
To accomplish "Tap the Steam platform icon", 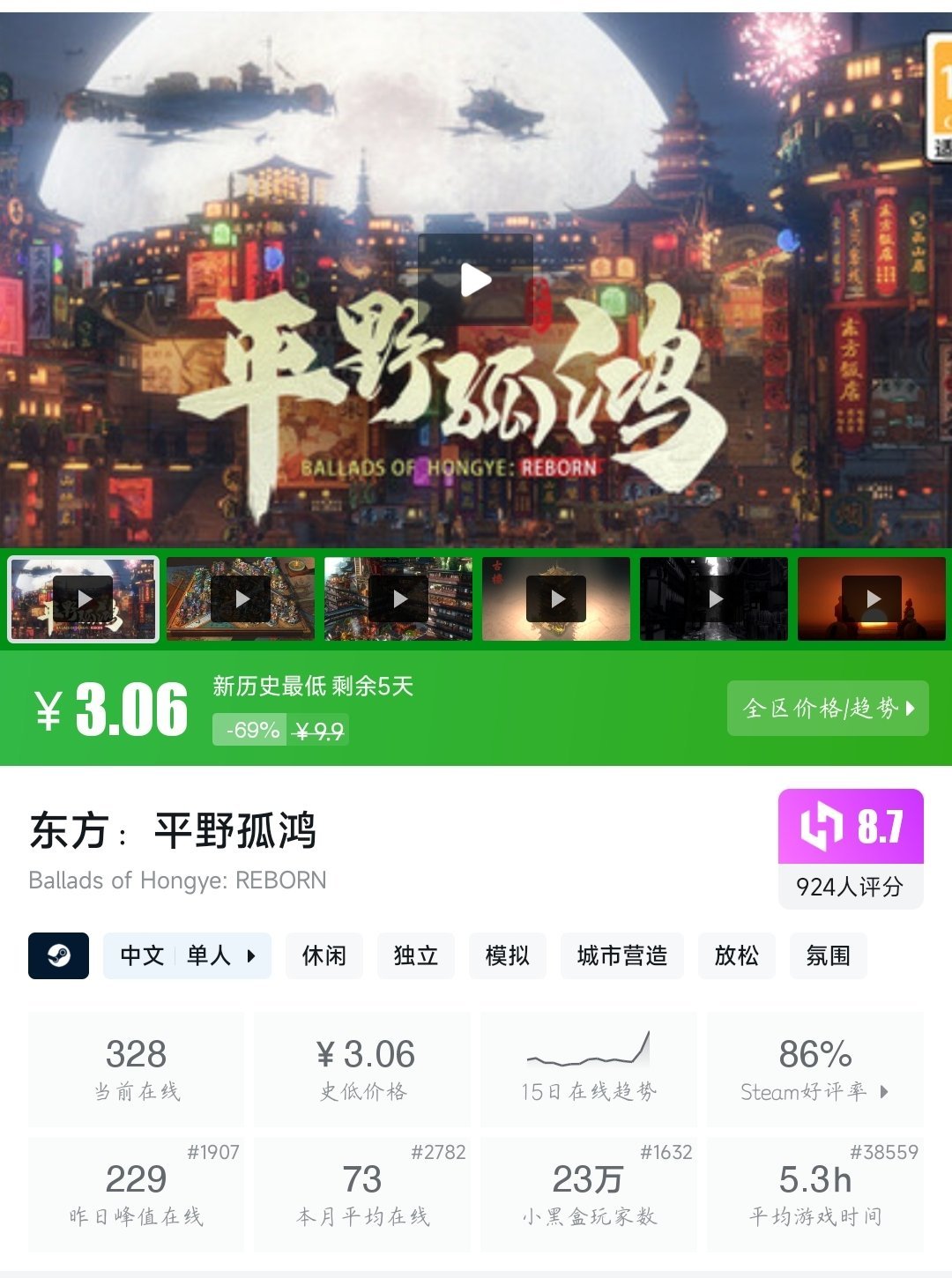I will (59, 955).
